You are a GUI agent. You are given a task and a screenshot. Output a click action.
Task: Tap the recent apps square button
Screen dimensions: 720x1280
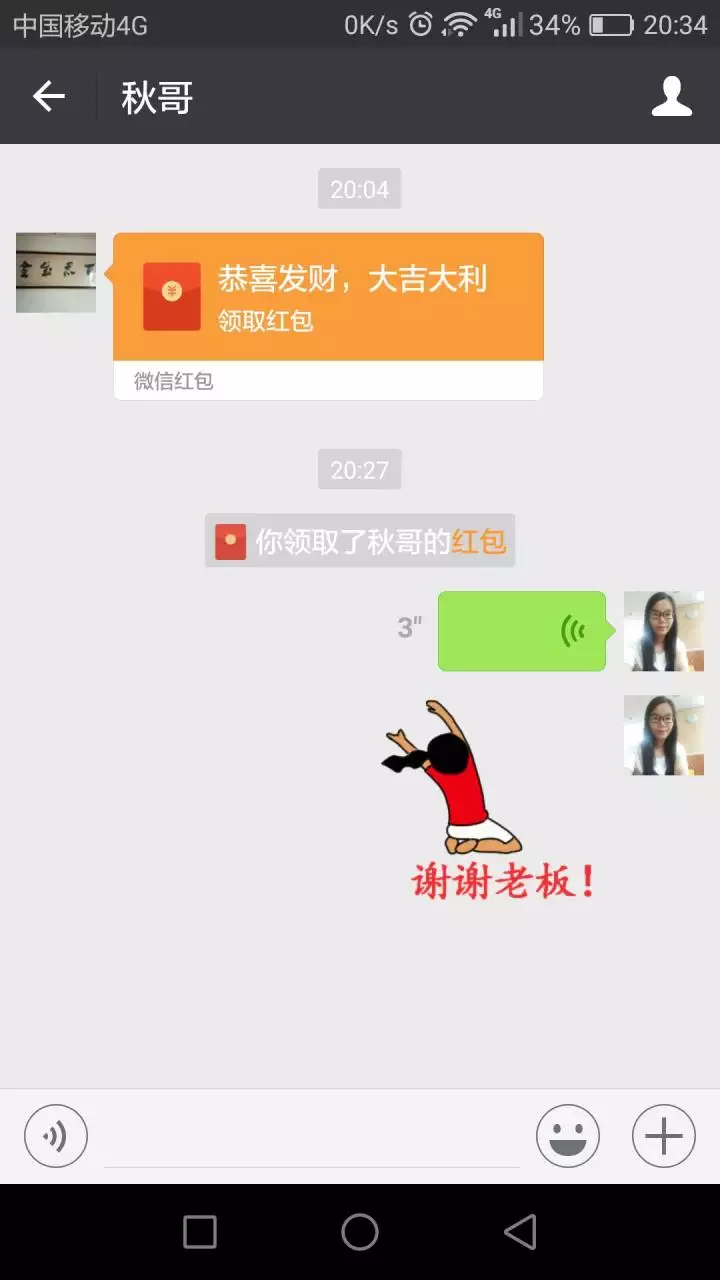pos(199,1232)
